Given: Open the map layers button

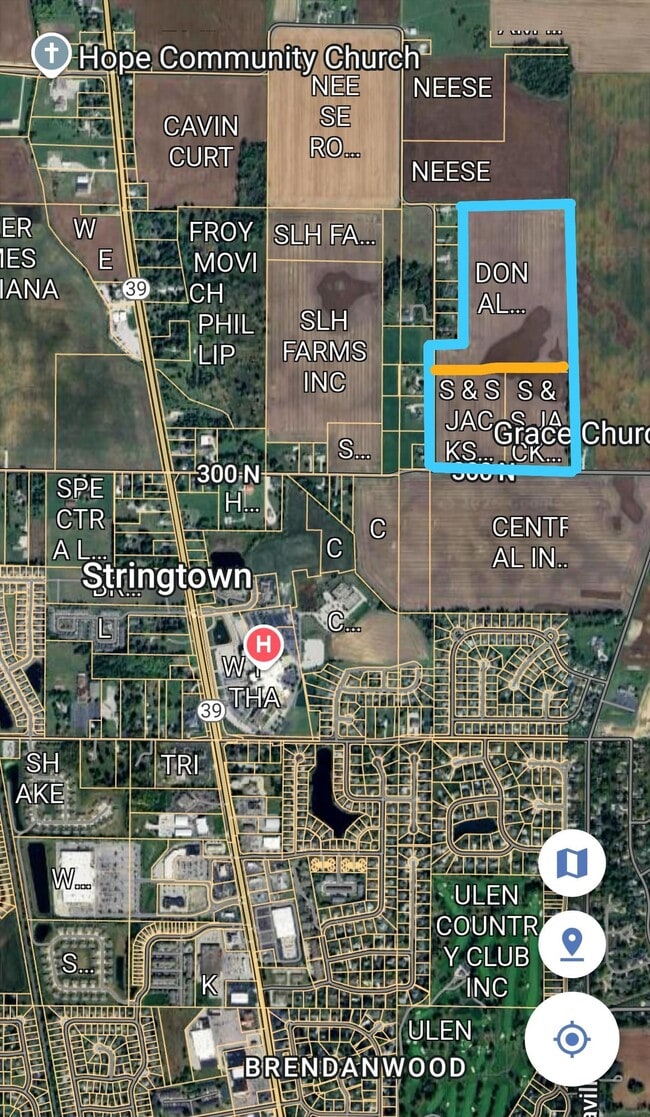Looking at the screenshot, I should (x=572, y=863).
